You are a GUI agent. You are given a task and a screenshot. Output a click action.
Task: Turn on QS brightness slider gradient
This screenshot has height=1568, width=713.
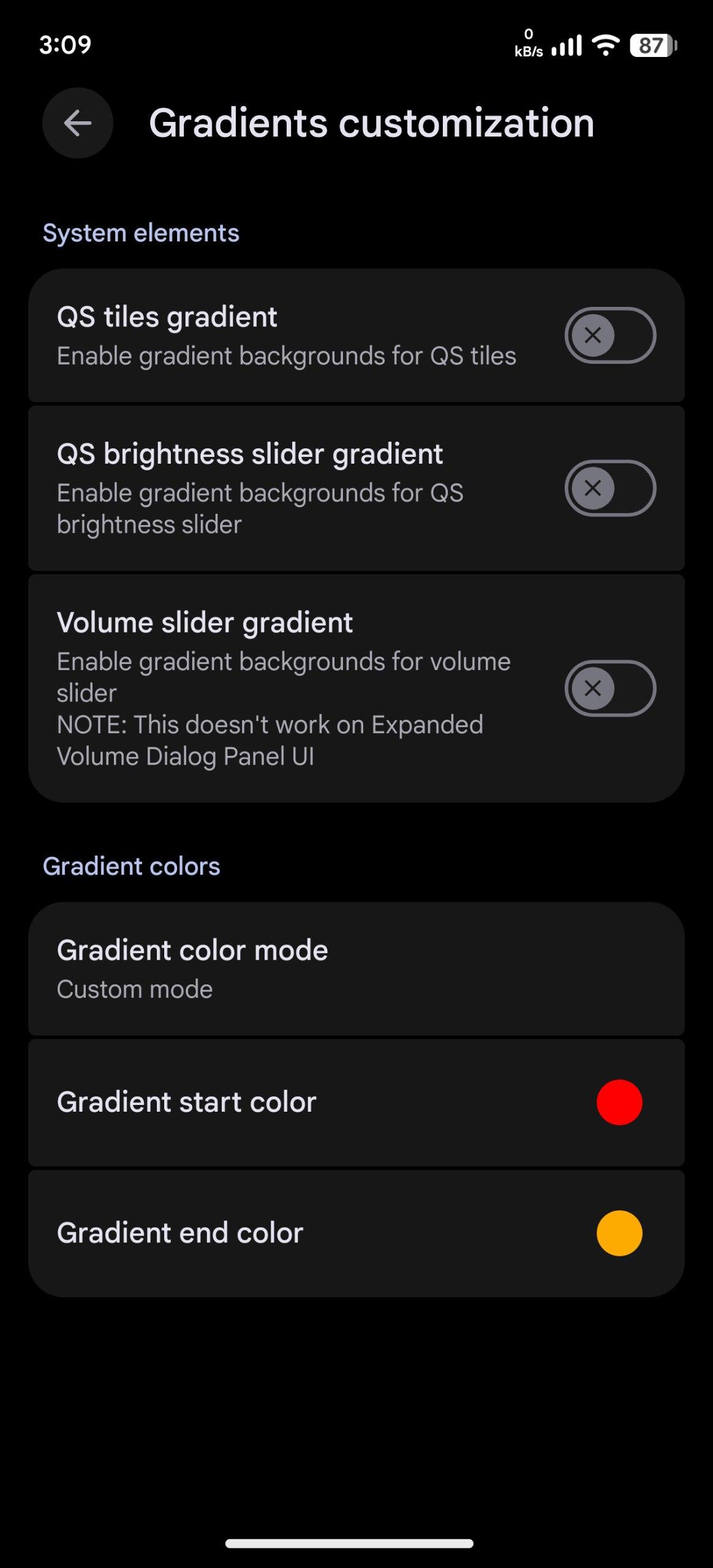tap(609, 488)
